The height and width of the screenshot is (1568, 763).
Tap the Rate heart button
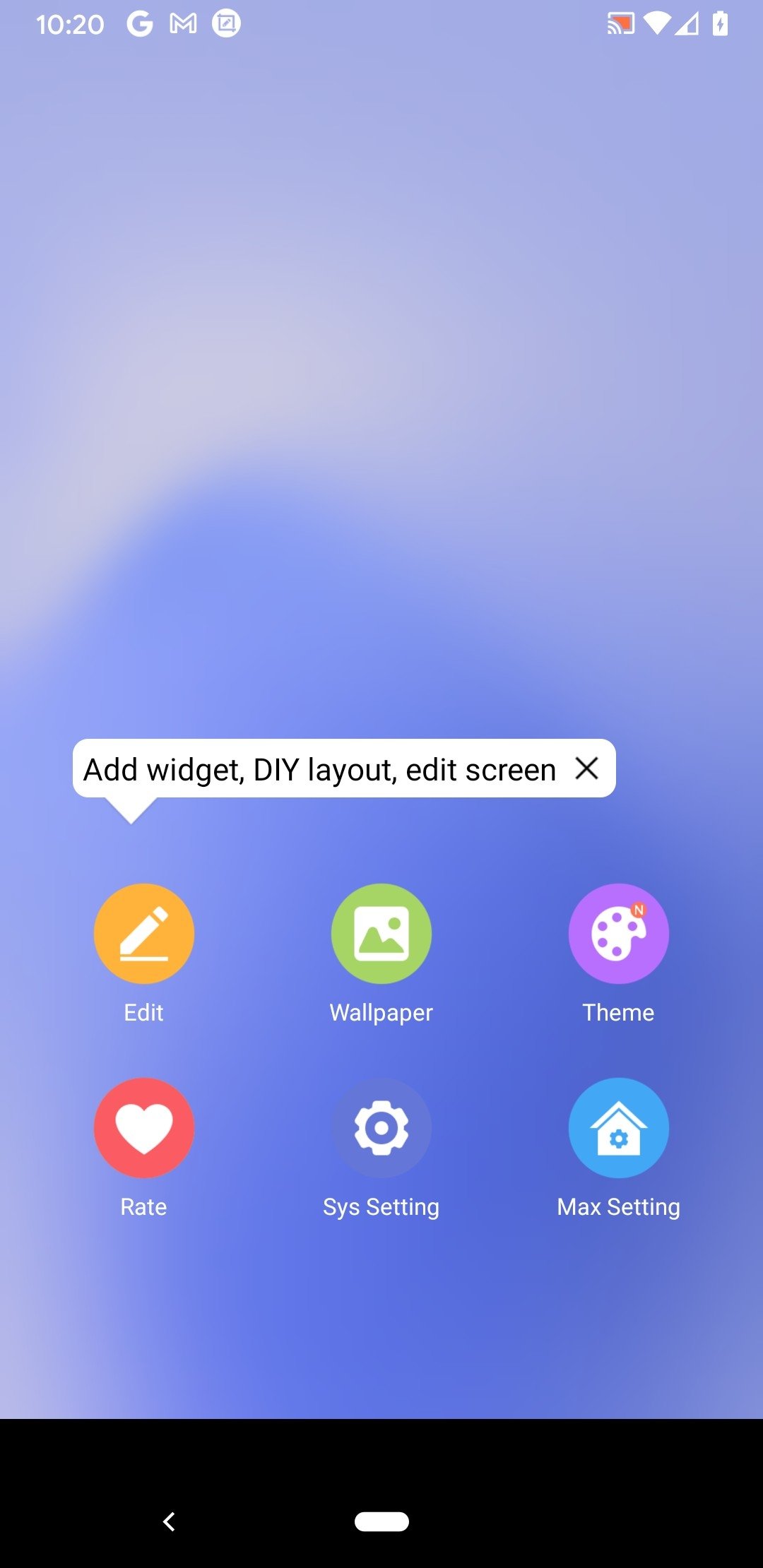point(144,1127)
